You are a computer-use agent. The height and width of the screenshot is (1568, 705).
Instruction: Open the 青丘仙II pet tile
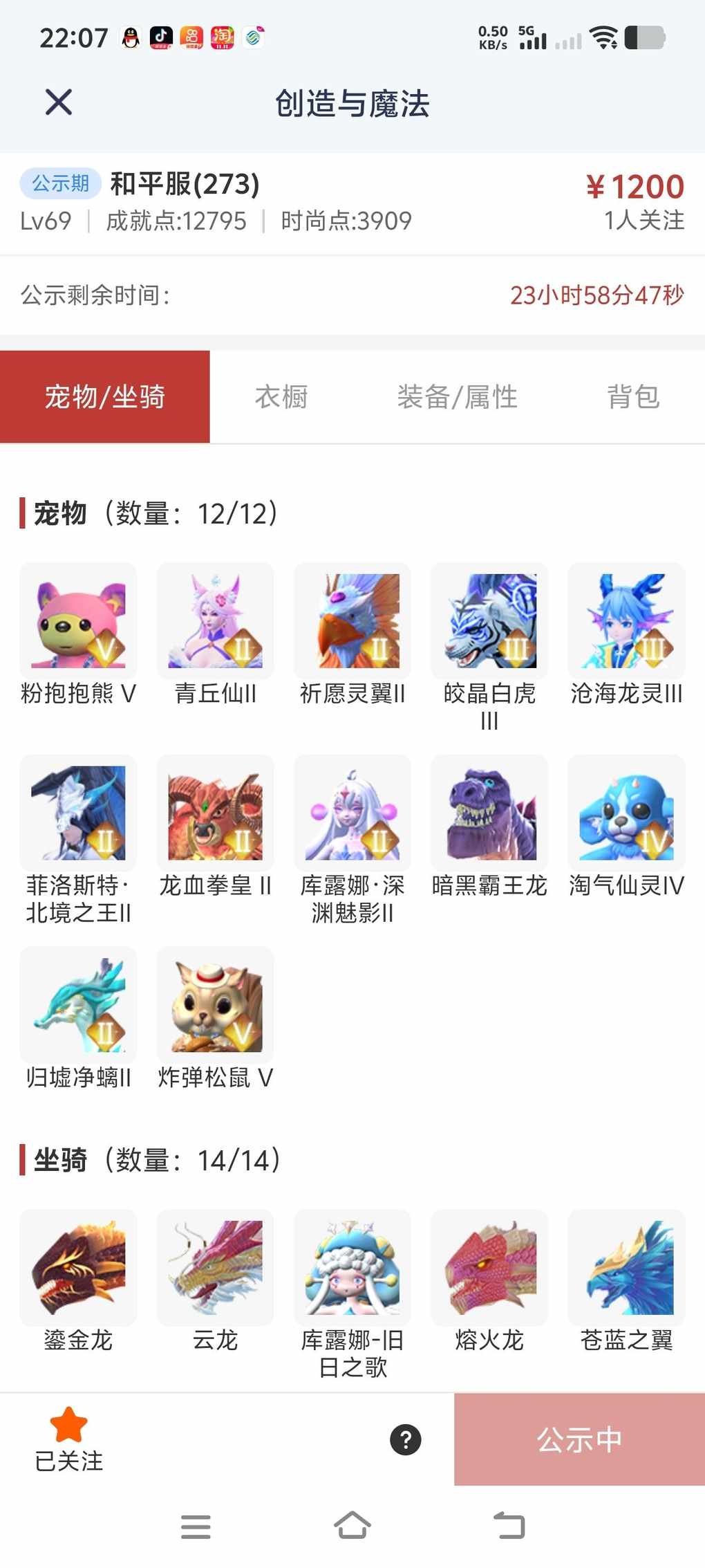point(215,621)
